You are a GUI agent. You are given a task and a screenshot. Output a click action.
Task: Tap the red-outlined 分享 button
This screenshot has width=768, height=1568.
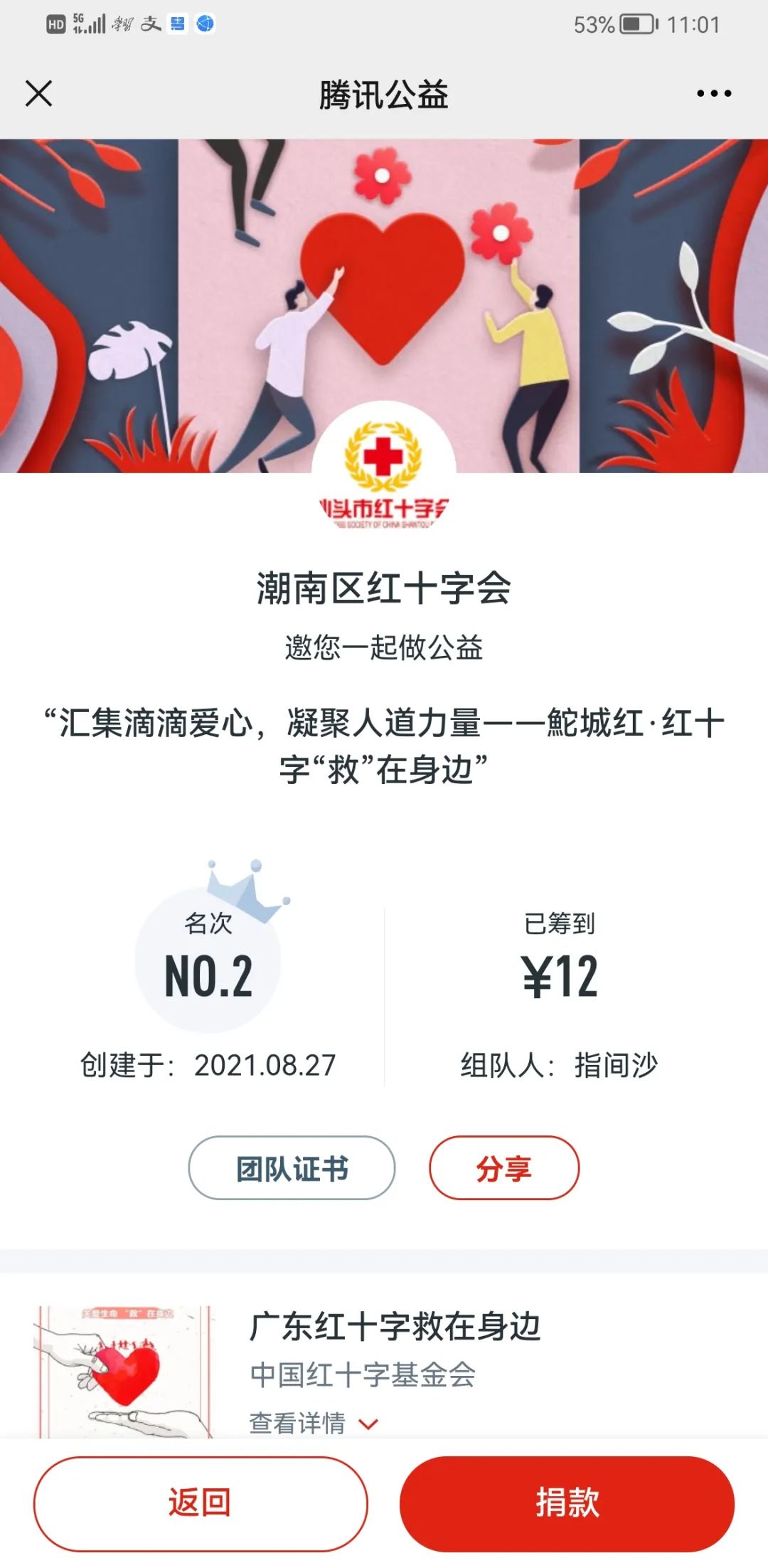pyautogui.click(x=503, y=1169)
